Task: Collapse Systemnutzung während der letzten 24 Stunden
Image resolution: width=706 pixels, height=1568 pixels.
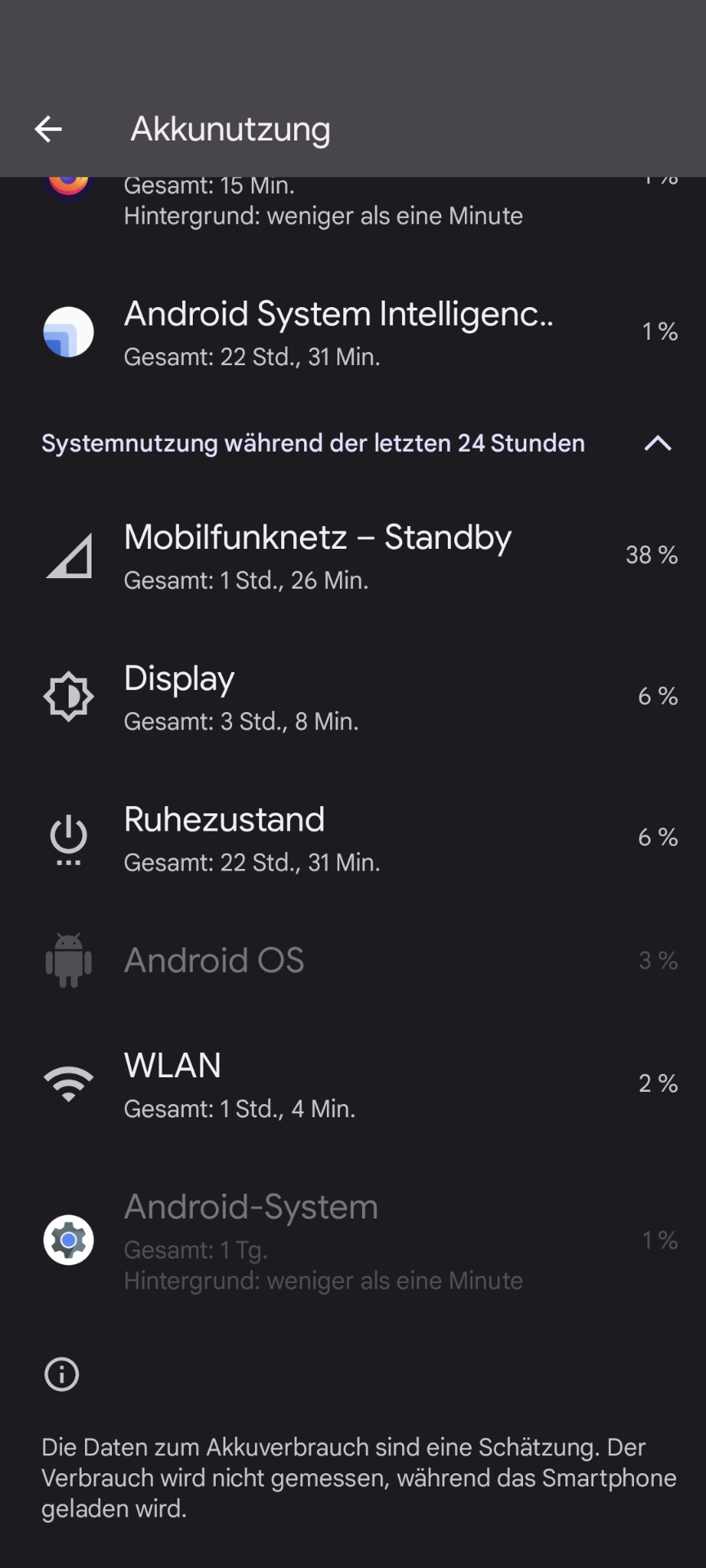Action: (657, 443)
